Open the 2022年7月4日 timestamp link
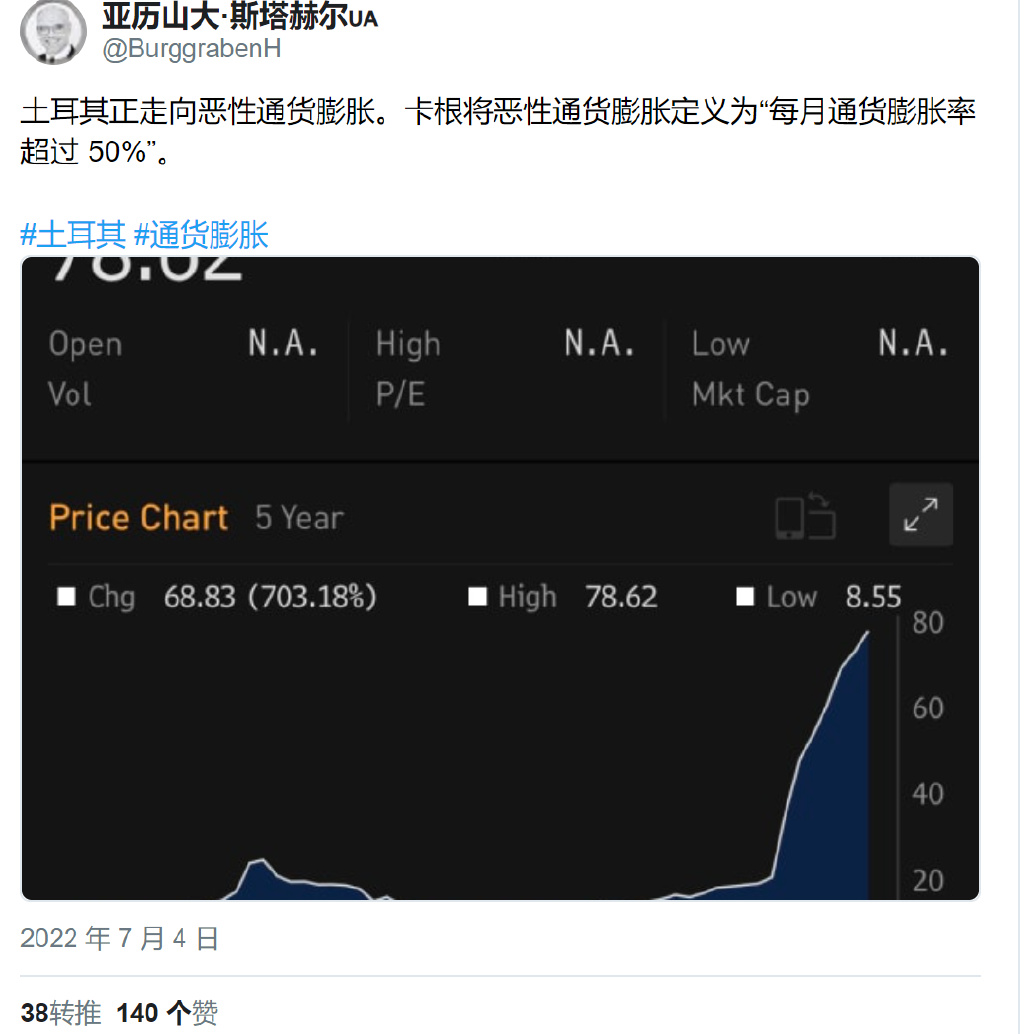 (x=119, y=938)
